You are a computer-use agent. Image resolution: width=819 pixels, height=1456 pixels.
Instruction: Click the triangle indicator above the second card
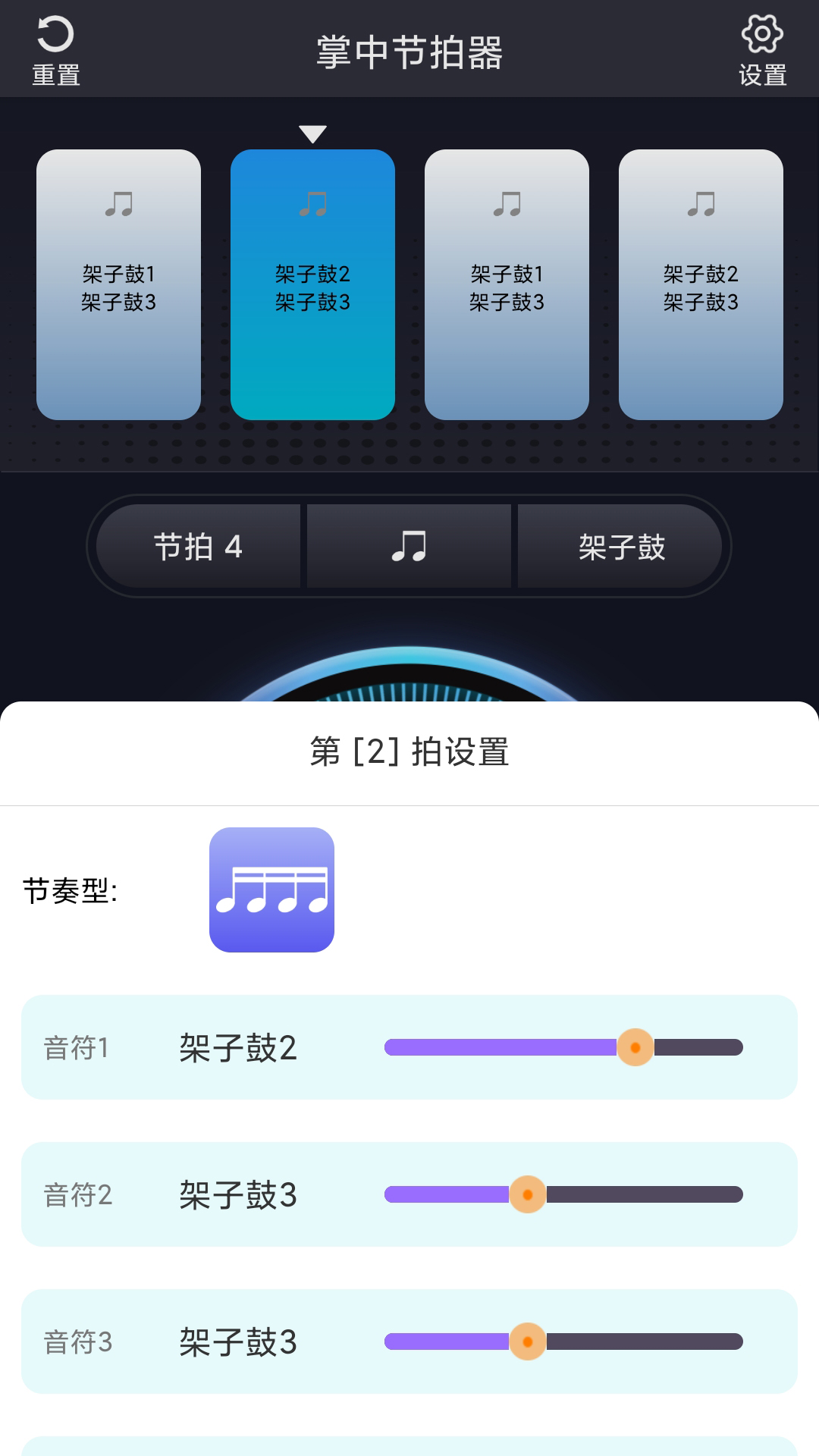pyautogui.click(x=312, y=130)
